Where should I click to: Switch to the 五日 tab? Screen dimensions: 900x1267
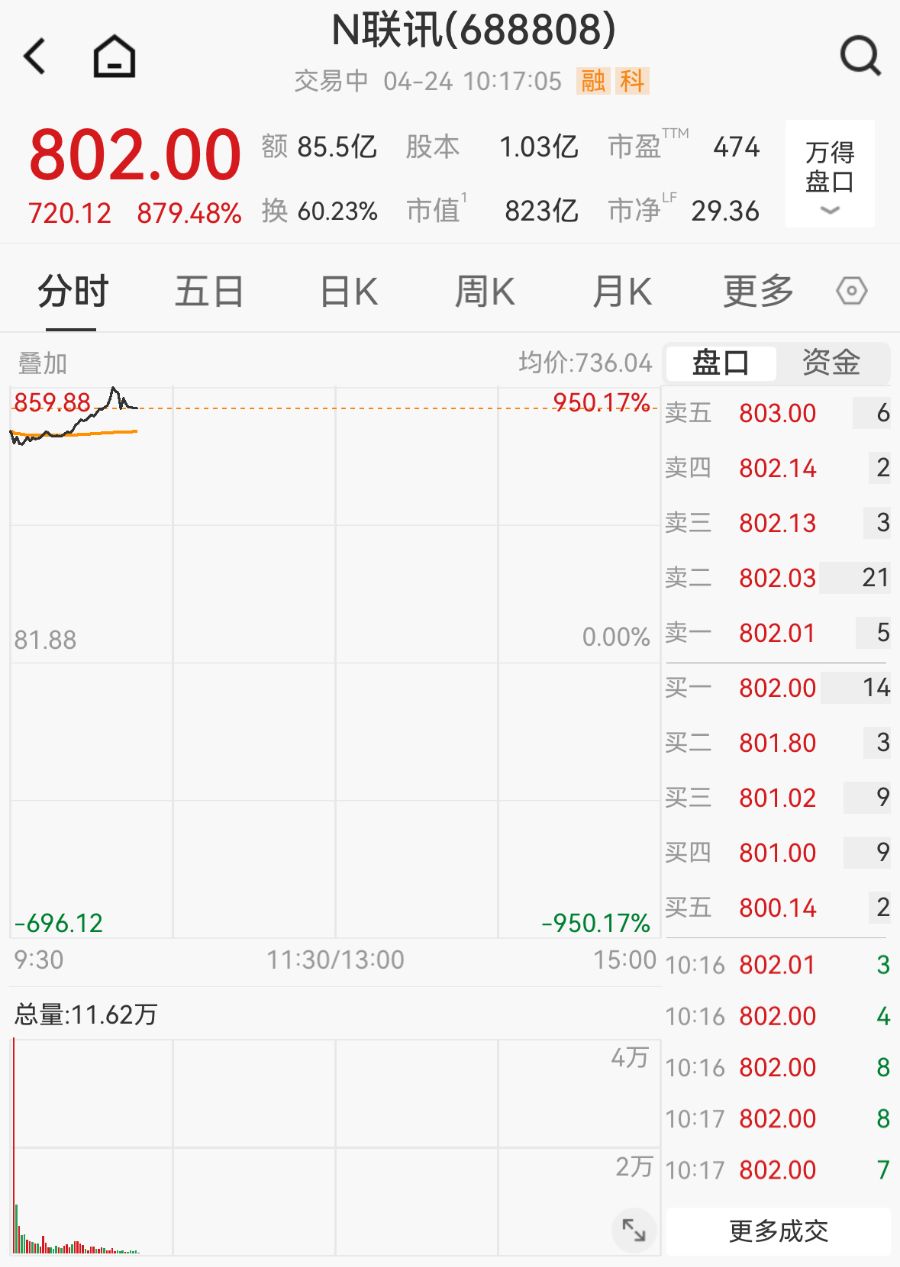[209, 292]
